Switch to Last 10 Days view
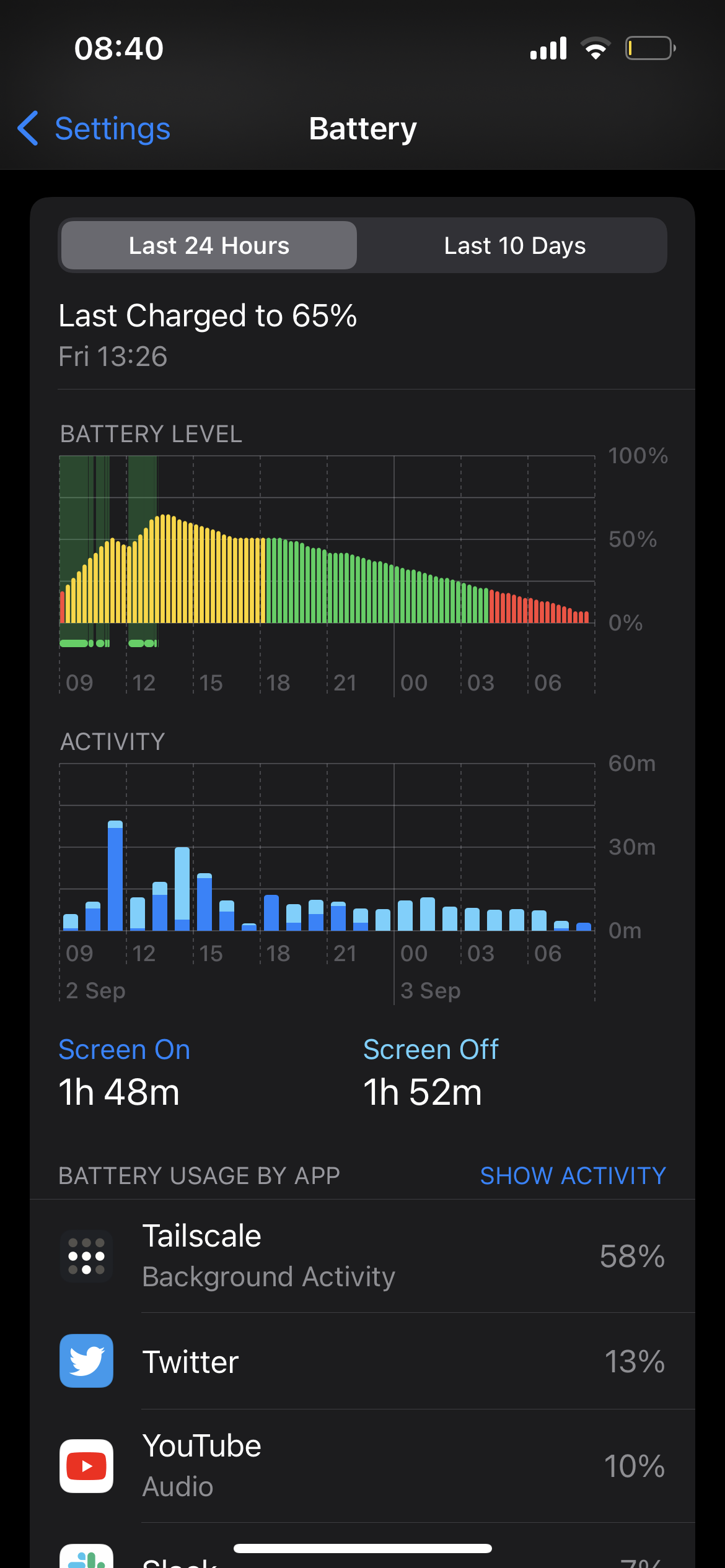This screenshot has width=725, height=1568. point(514,246)
